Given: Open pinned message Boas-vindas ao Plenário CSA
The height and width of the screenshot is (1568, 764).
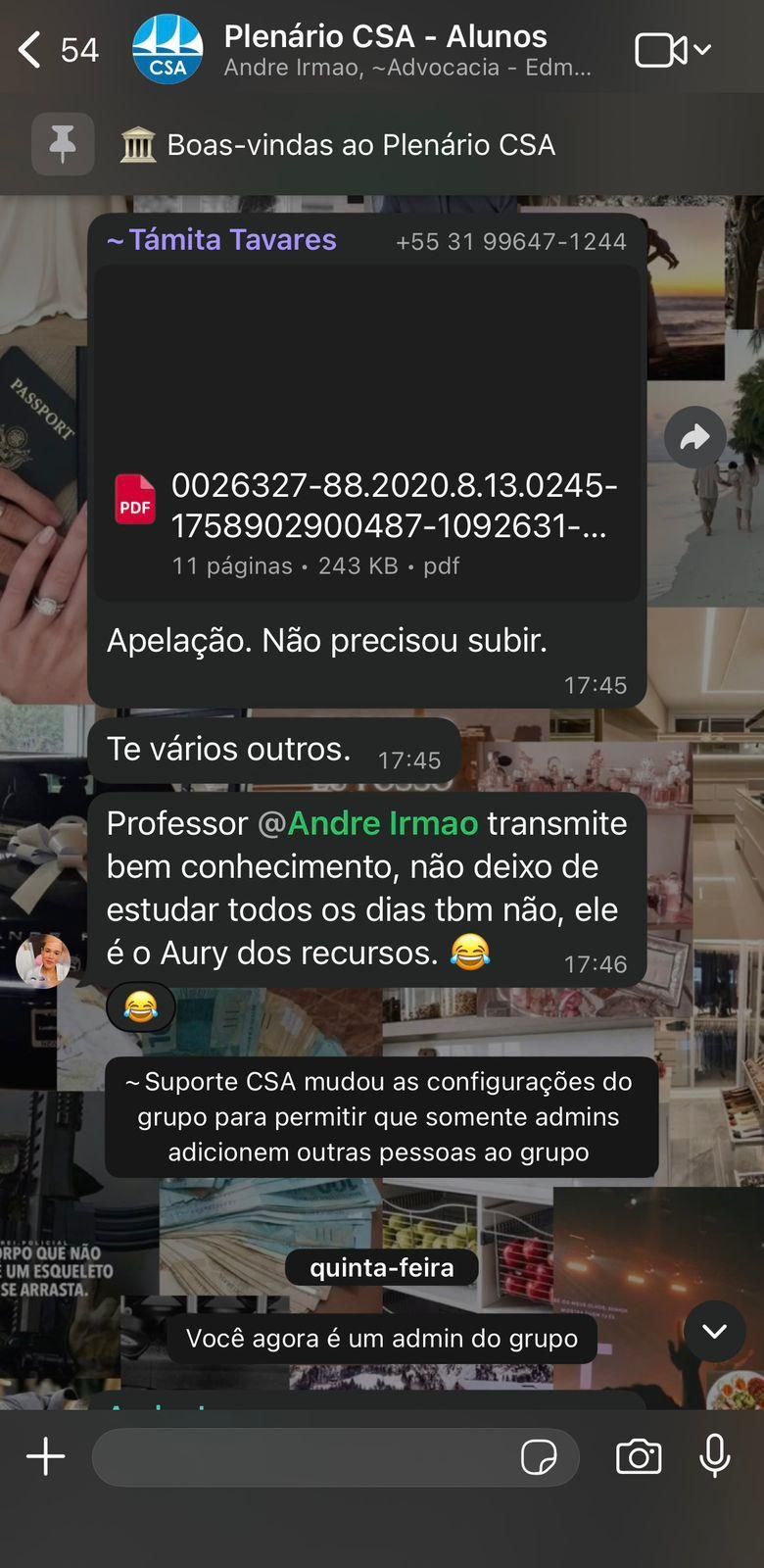Looking at the screenshot, I should [x=360, y=145].
